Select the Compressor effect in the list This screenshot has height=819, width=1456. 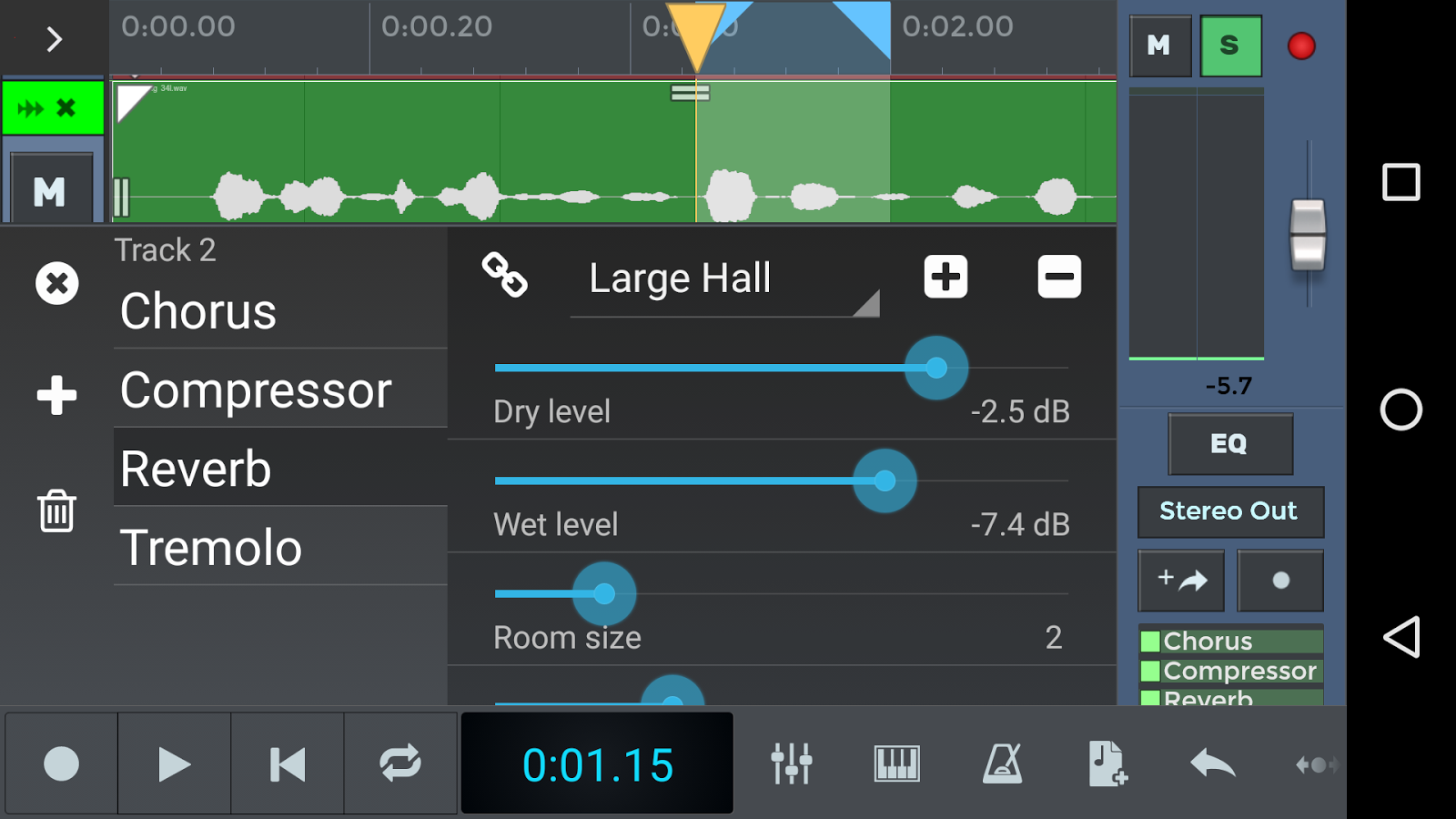tap(256, 390)
